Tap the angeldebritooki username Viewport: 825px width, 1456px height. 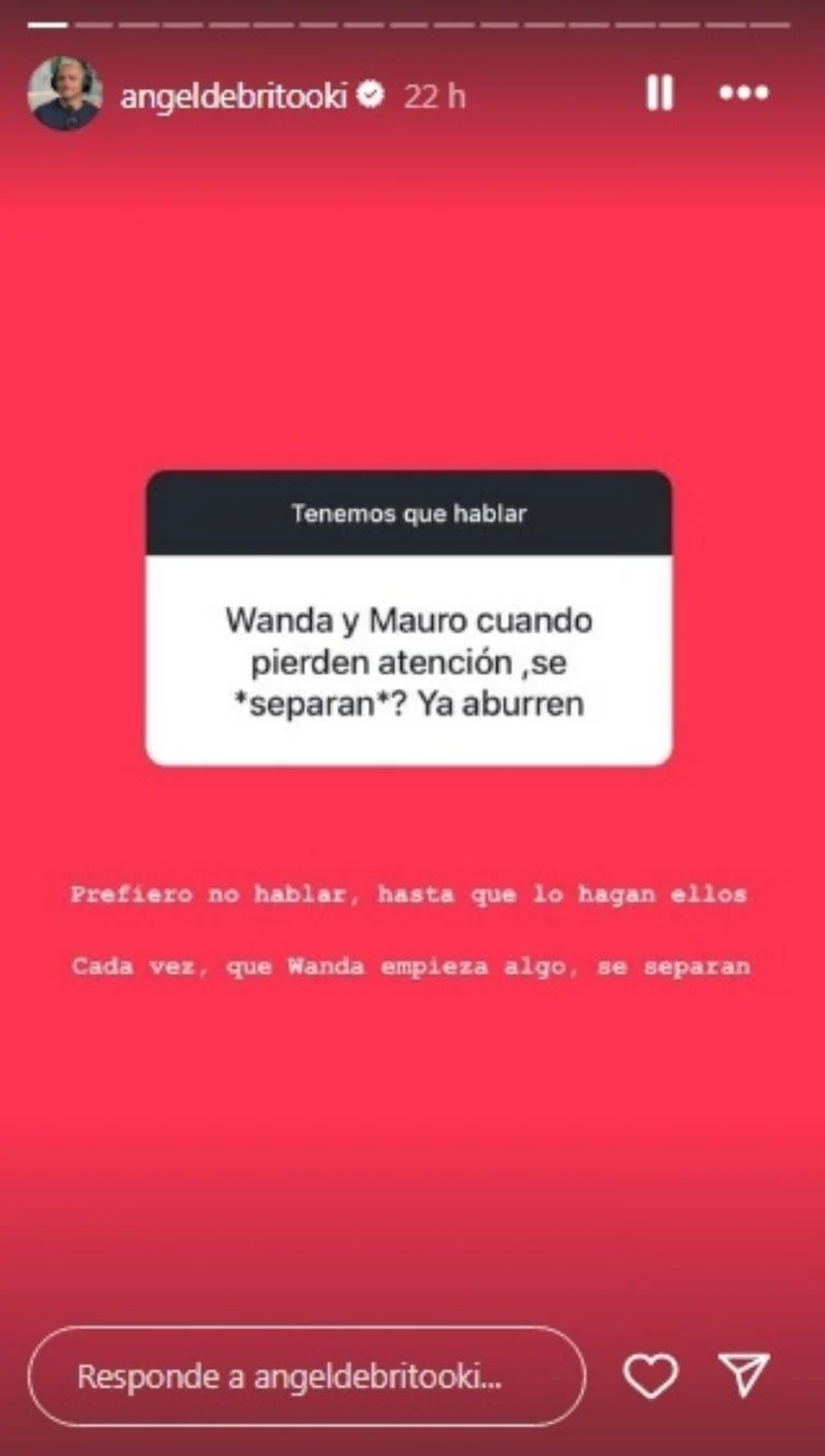coord(234,96)
